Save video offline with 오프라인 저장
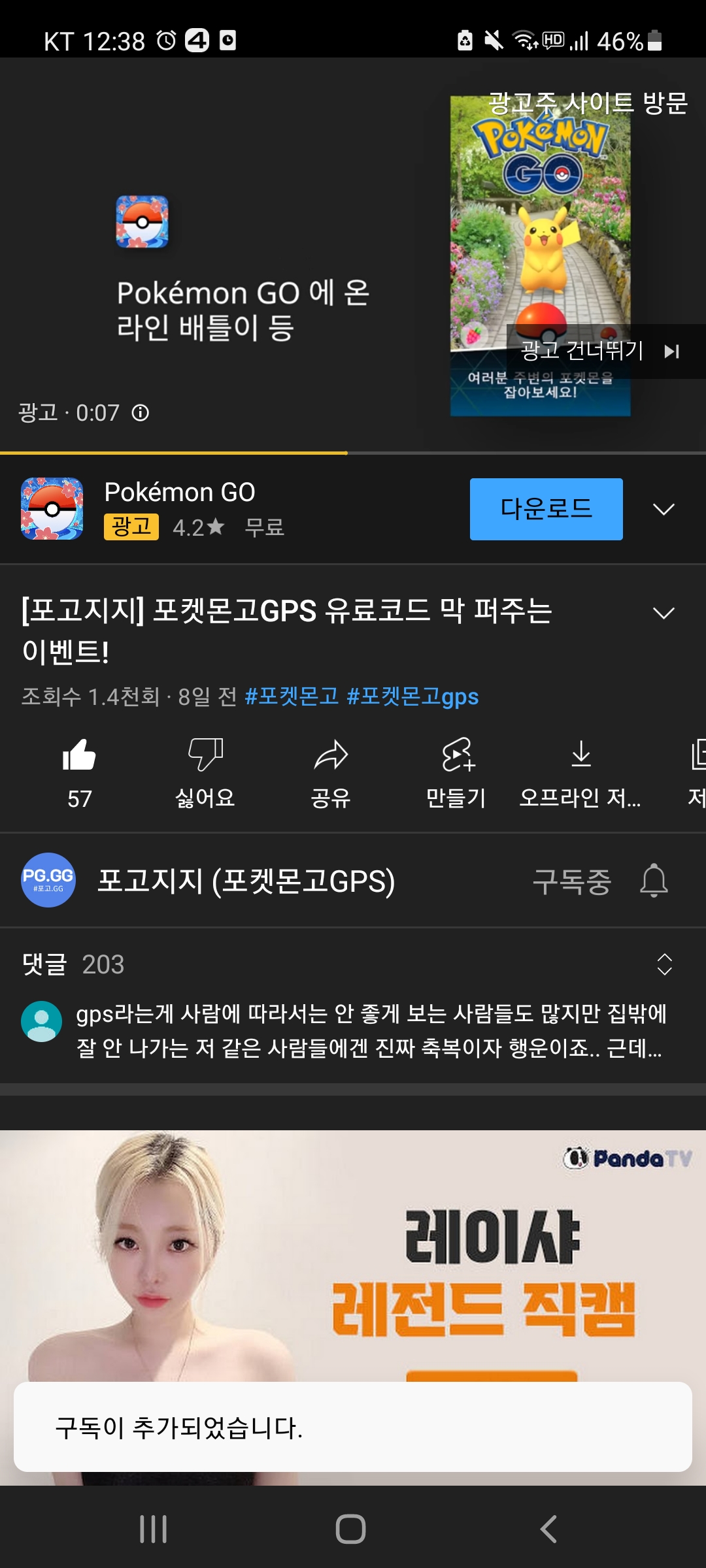Screen dimensions: 706x1568 [x=580, y=772]
